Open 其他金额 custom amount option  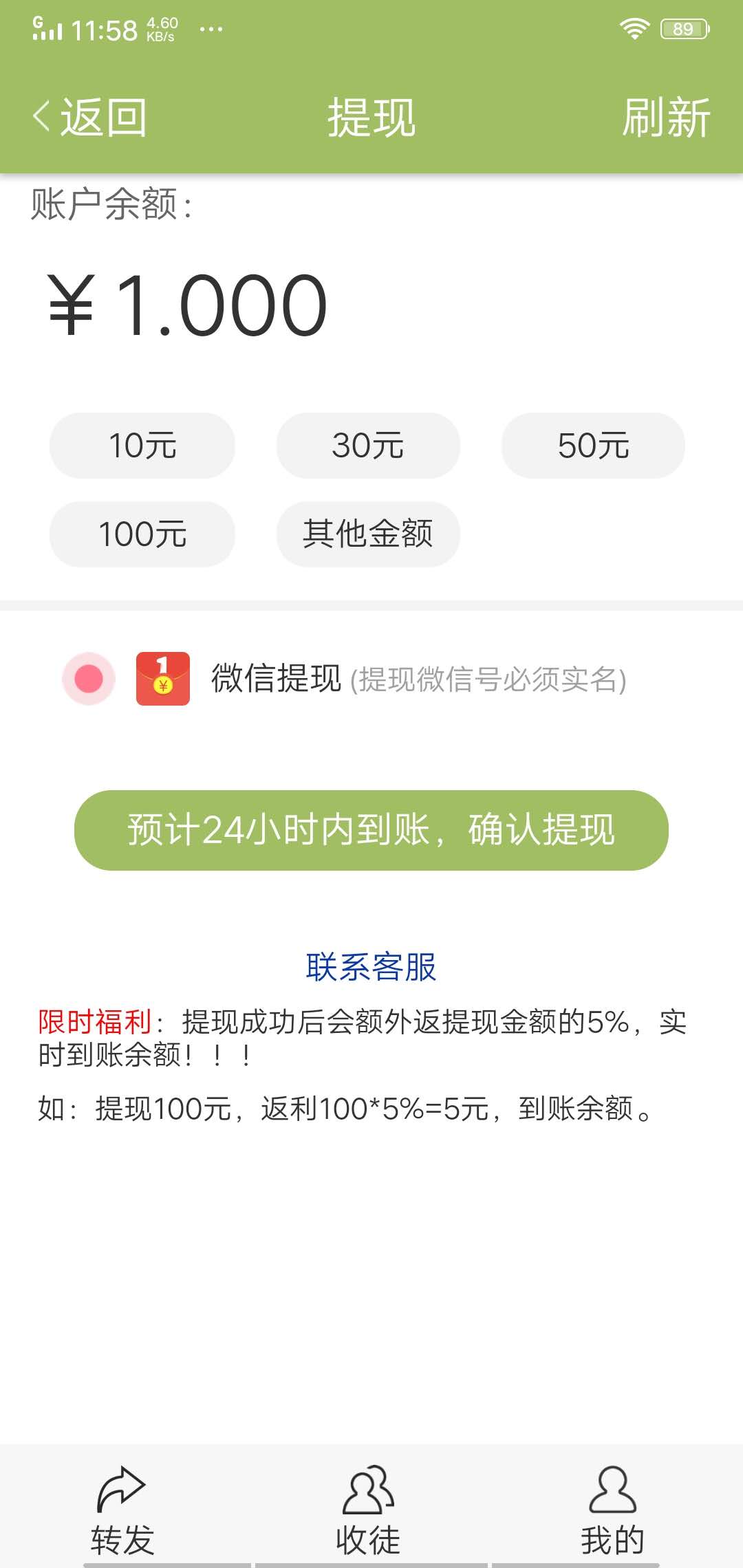(x=368, y=534)
